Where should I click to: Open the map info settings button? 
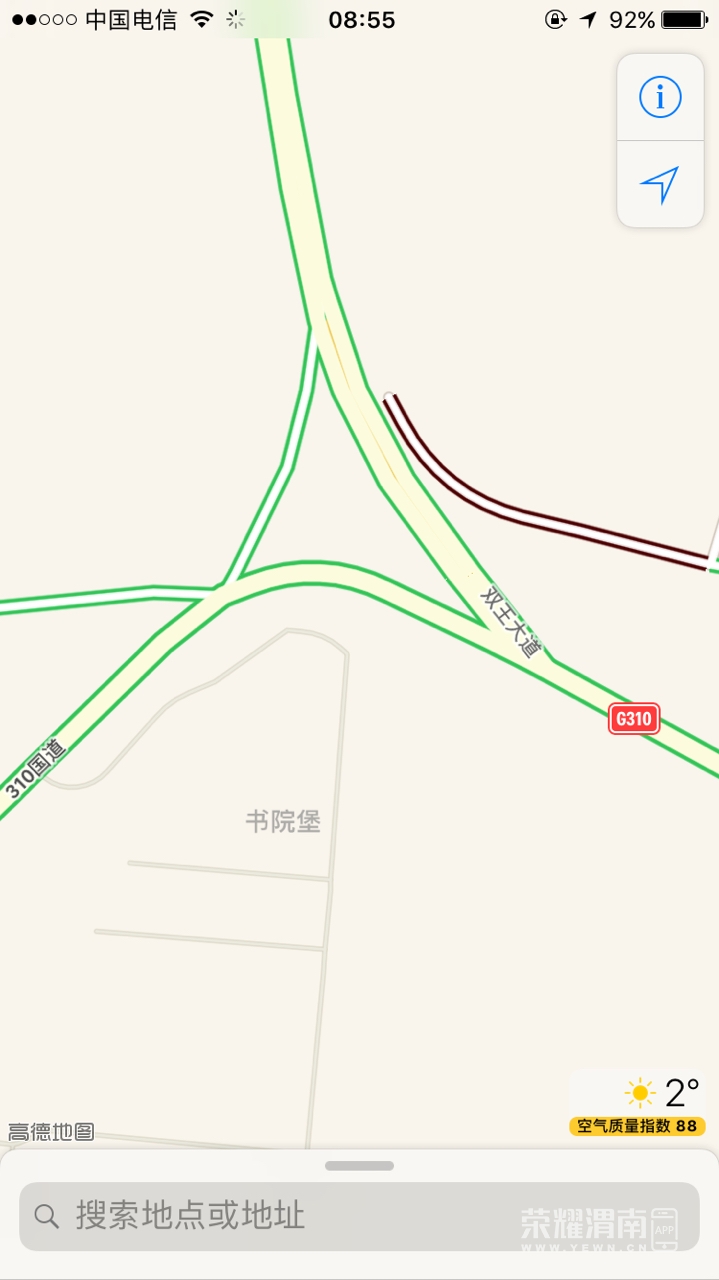660,98
